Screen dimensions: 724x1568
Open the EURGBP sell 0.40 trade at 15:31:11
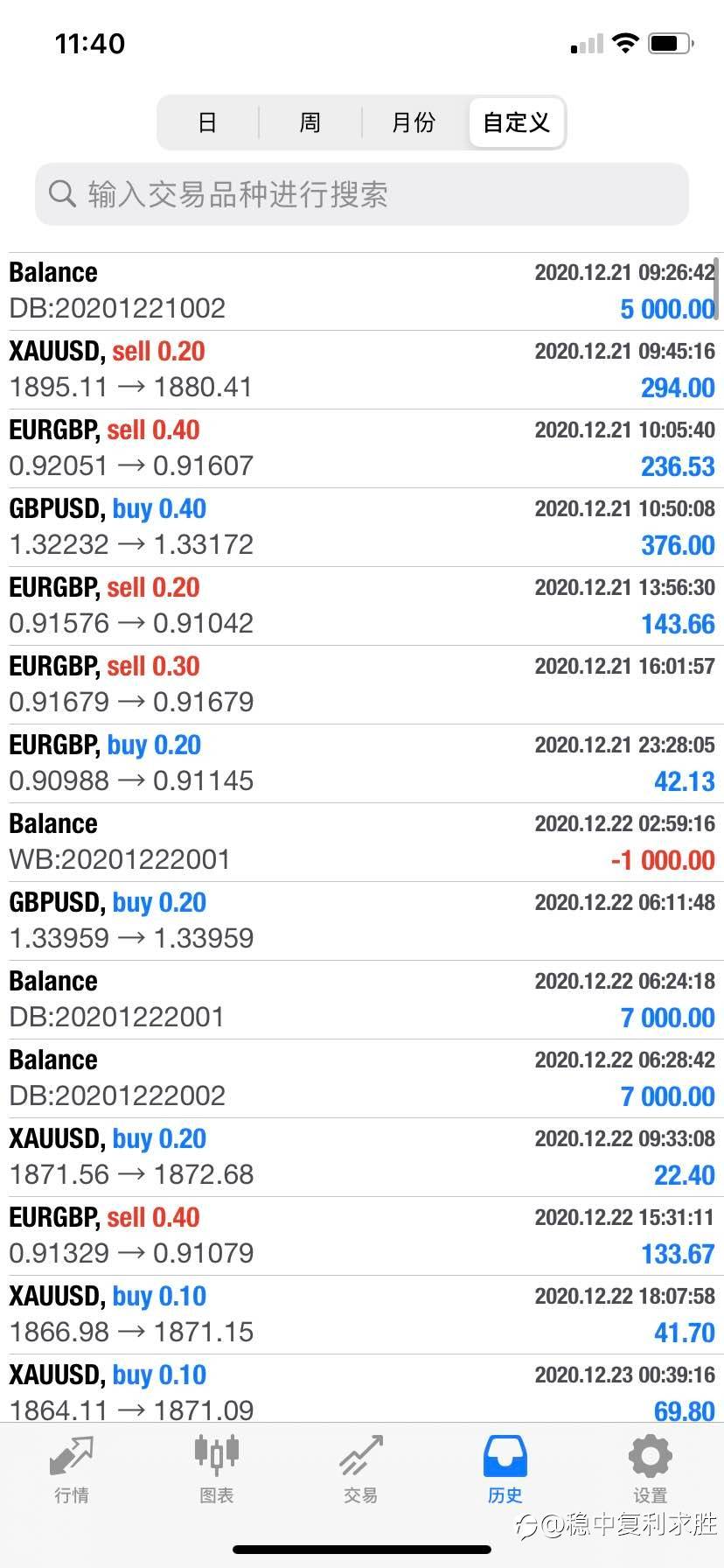[x=362, y=1236]
